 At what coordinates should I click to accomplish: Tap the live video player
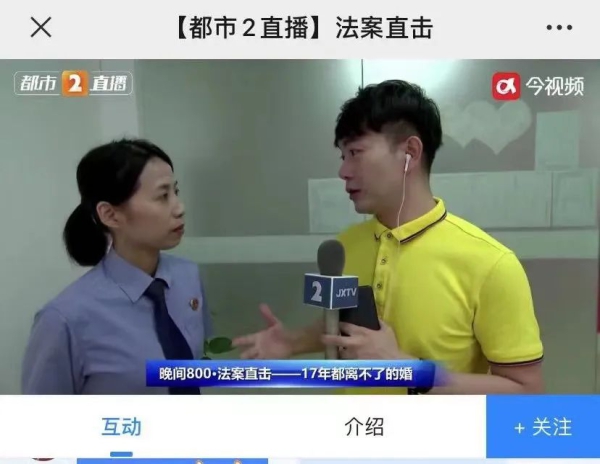[300, 225]
